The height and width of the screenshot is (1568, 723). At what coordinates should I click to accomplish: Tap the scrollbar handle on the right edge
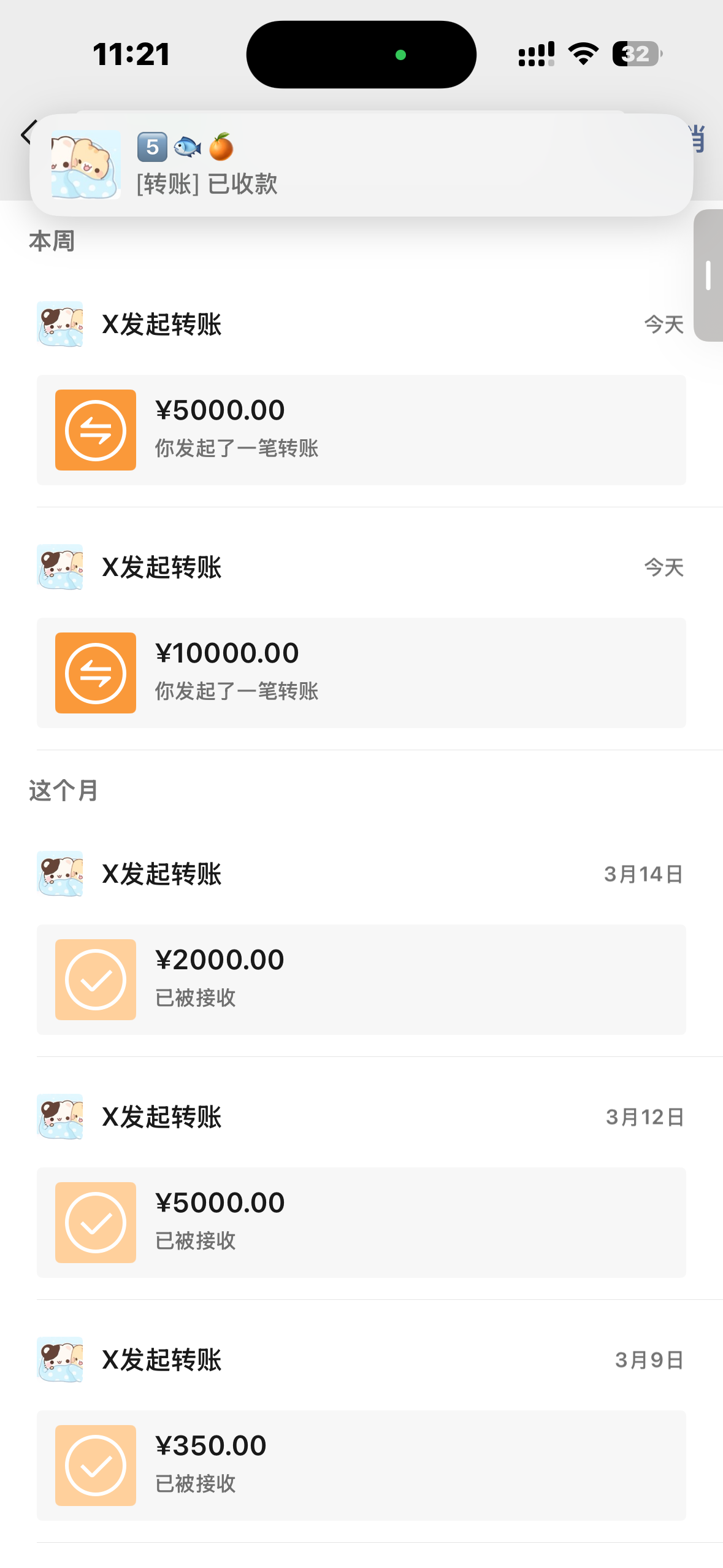point(708,275)
